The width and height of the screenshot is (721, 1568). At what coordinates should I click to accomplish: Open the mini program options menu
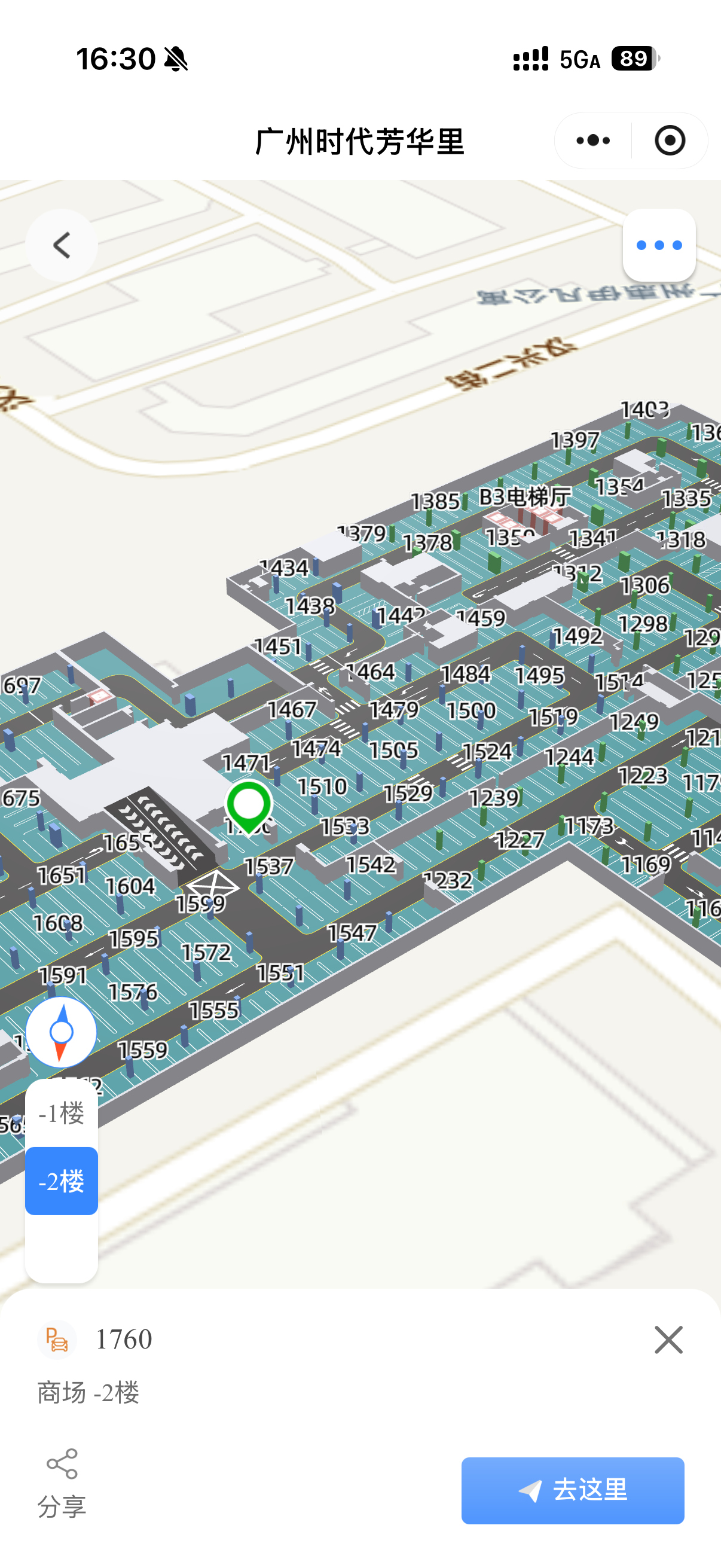point(592,141)
